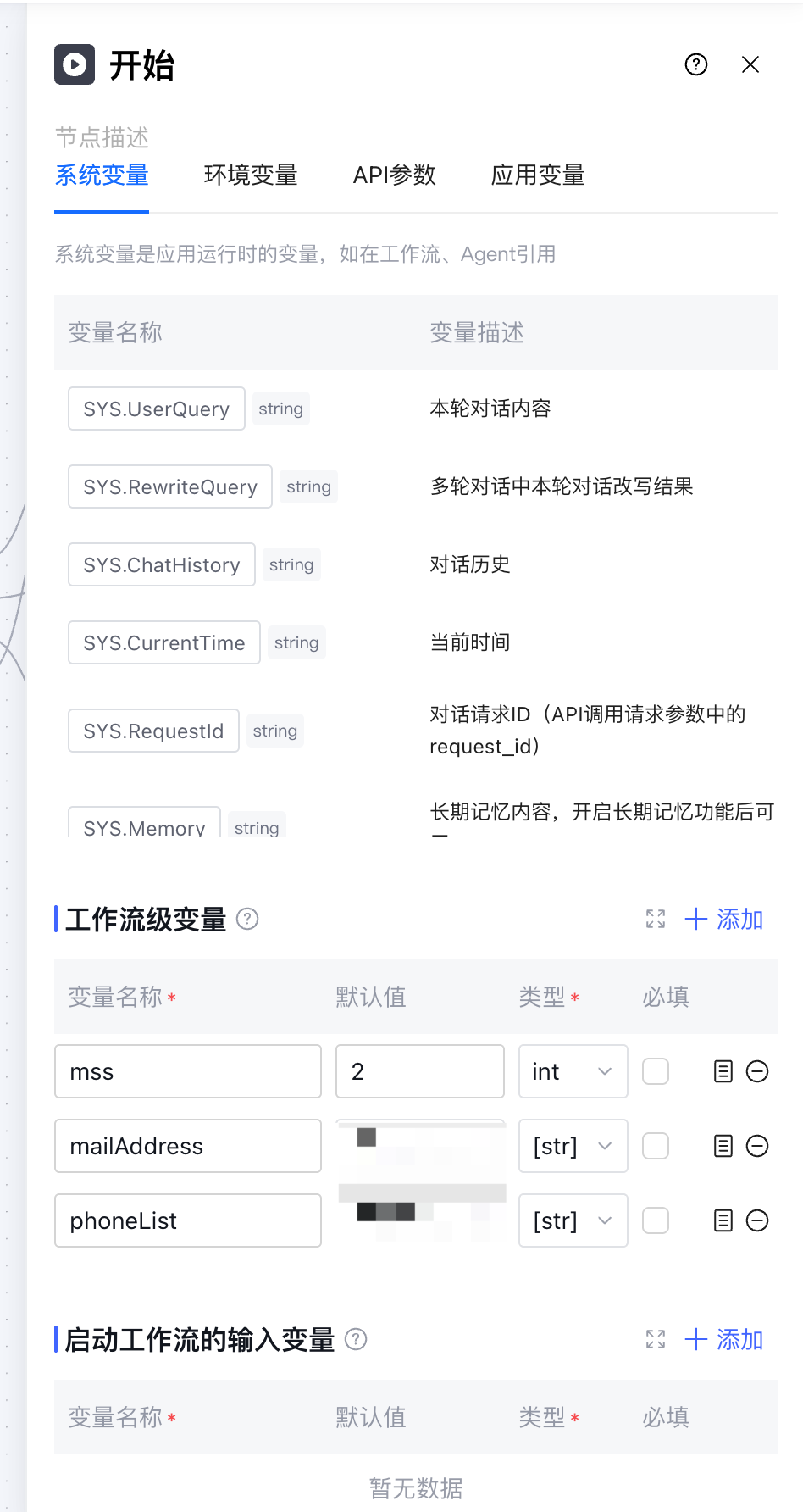Switch to the API参数 tab
The width and height of the screenshot is (803, 1512).
point(394,175)
